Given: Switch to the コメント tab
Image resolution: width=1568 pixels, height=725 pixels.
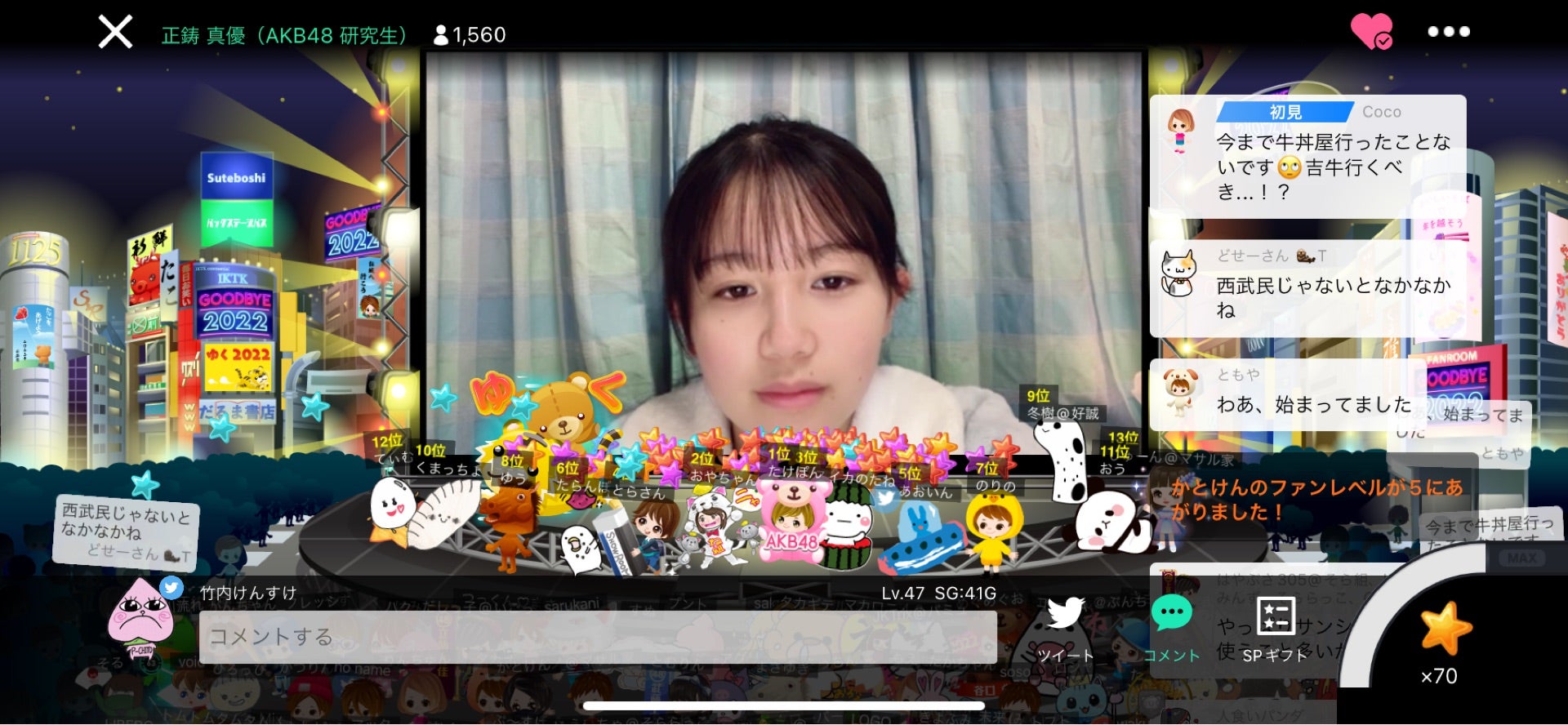Looking at the screenshot, I should [1171, 629].
